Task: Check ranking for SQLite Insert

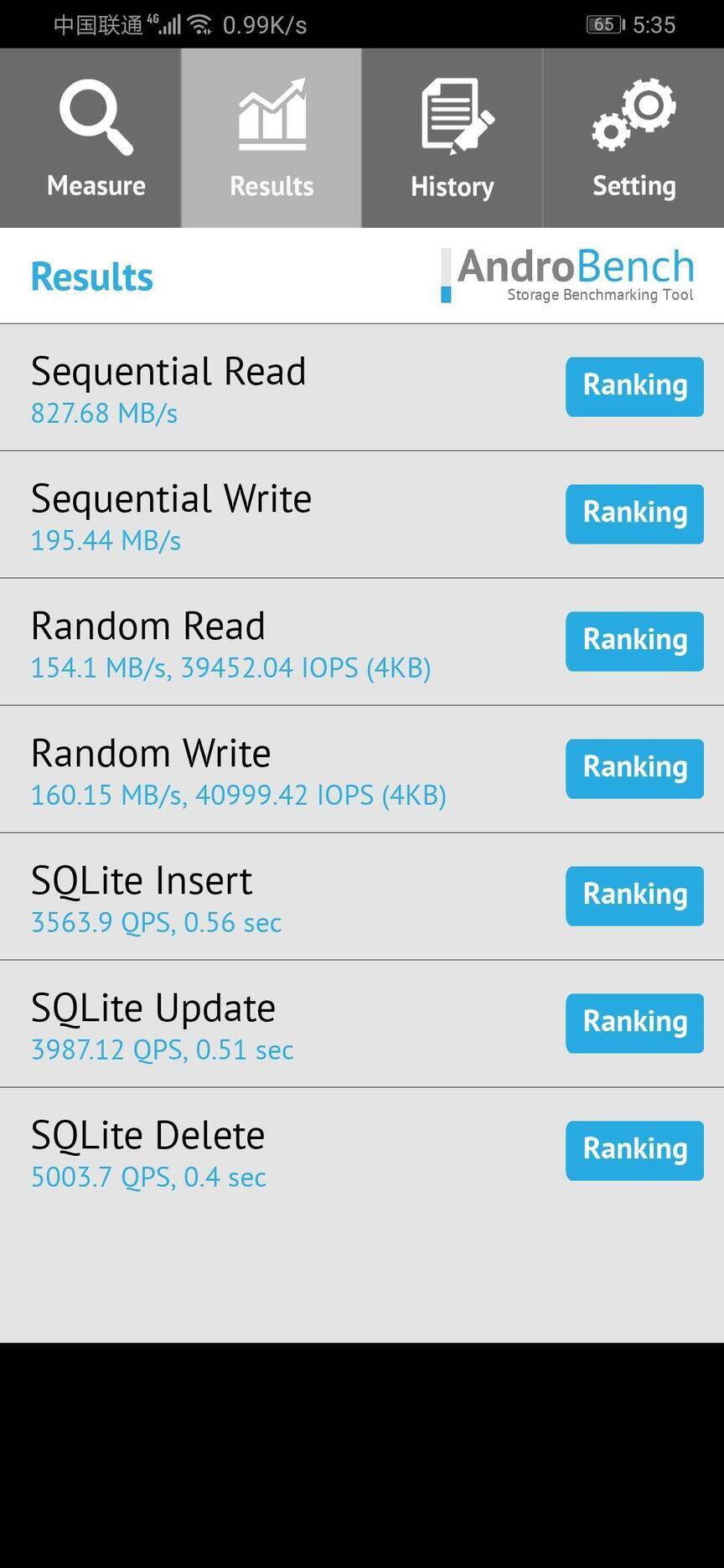Action: (x=634, y=896)
